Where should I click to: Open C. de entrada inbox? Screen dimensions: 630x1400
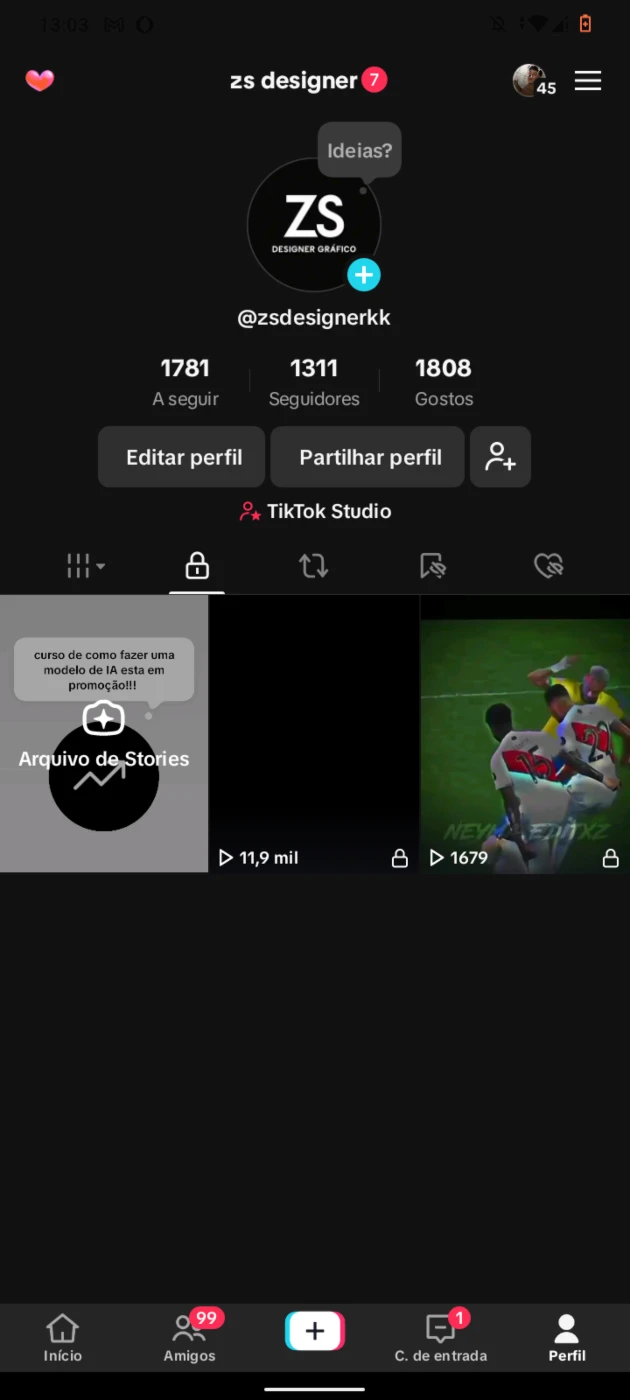pos(440,1339)
